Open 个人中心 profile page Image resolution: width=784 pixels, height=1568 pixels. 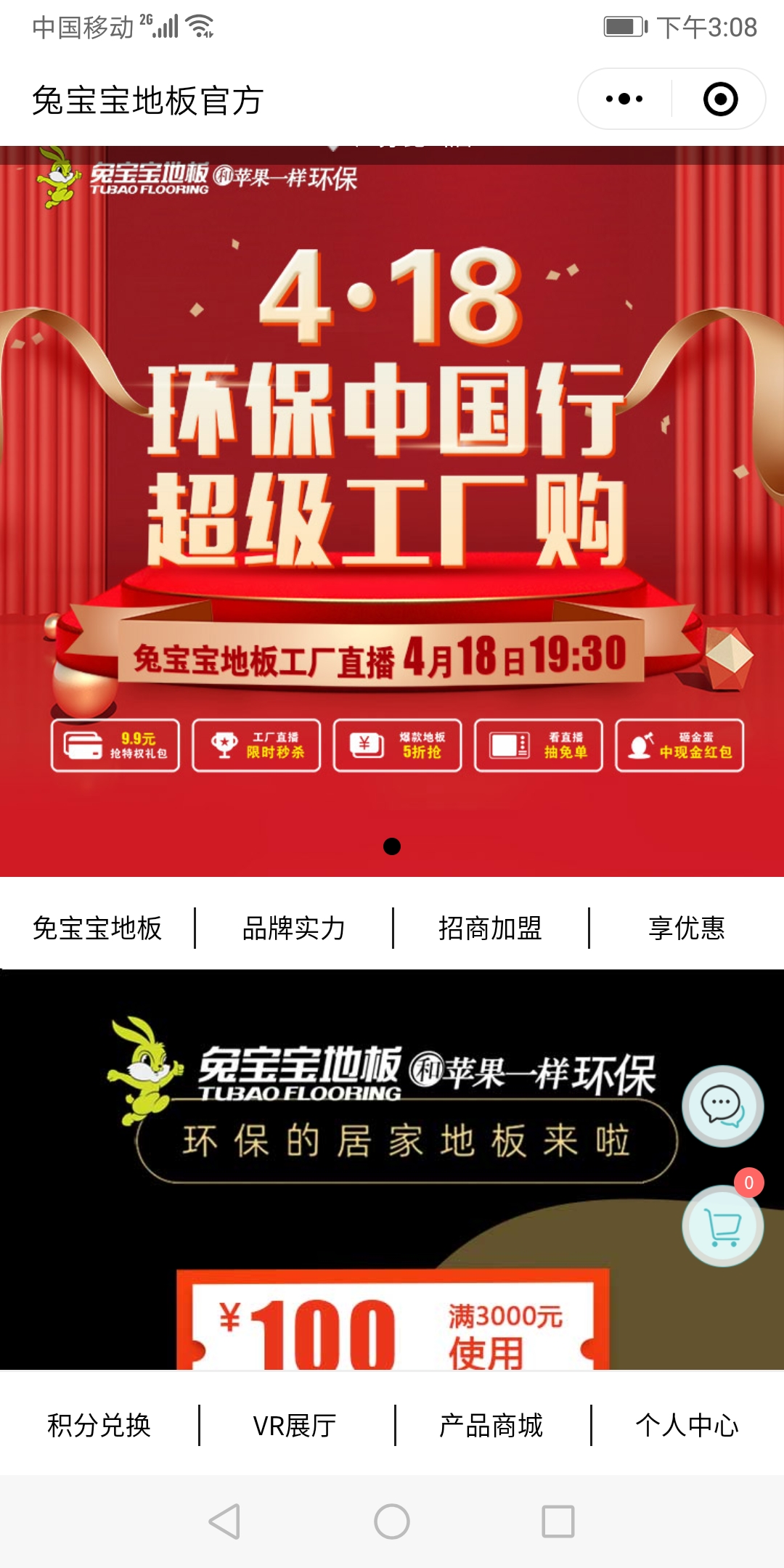point(687,1425)
